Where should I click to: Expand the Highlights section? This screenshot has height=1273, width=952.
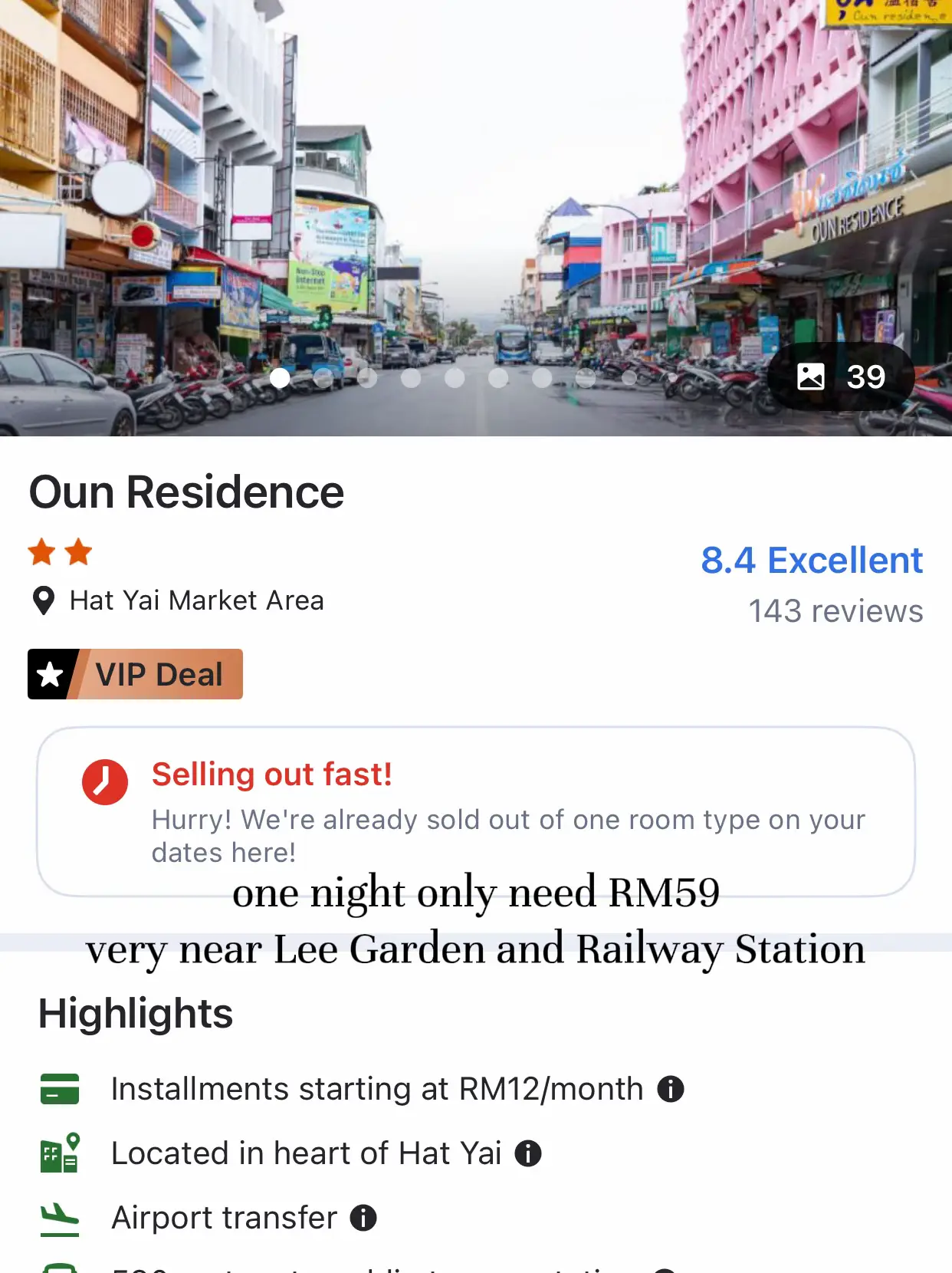pyautogui.click(x=135, y=1012)
